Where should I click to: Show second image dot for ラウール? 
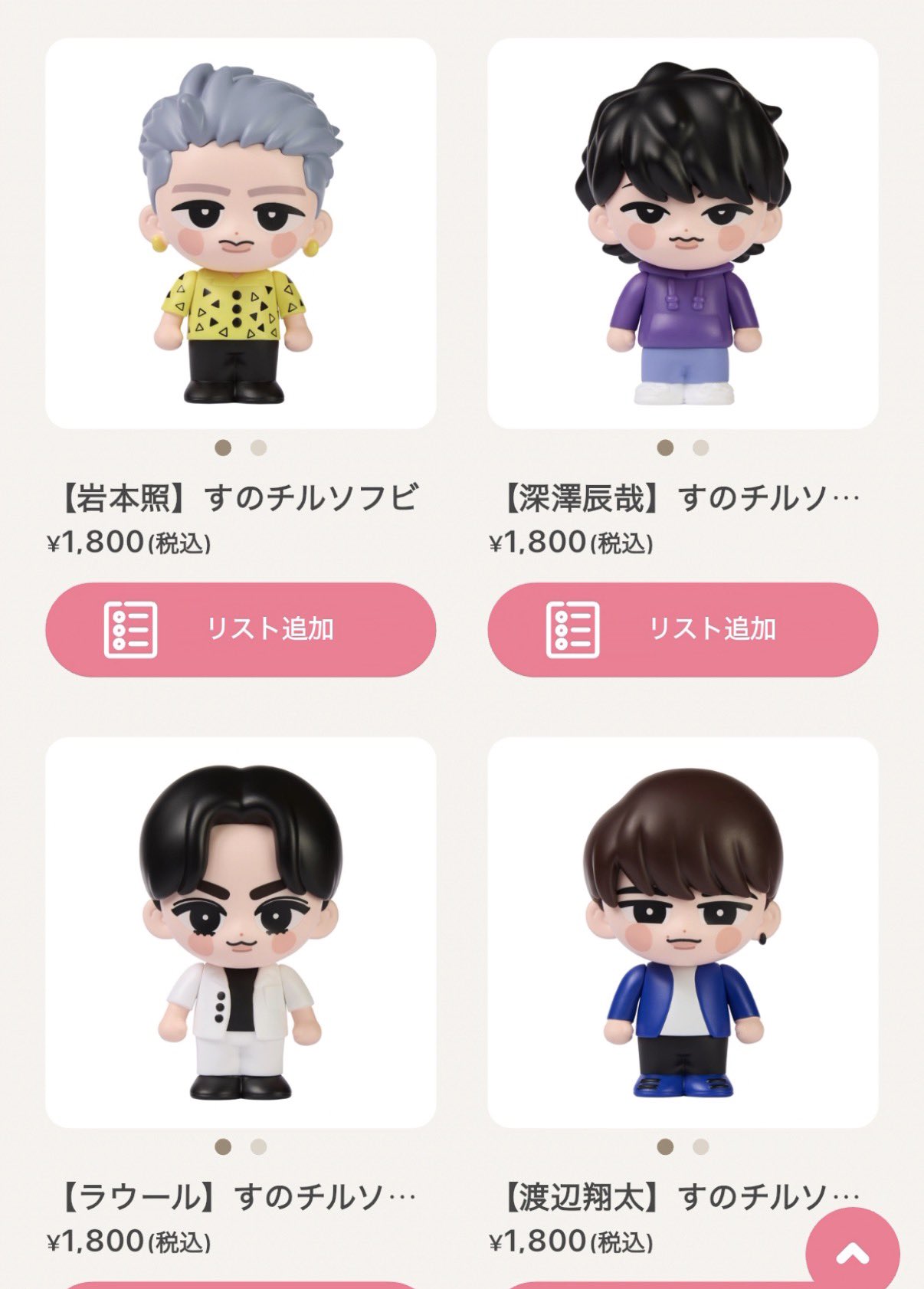(259, 1146)
